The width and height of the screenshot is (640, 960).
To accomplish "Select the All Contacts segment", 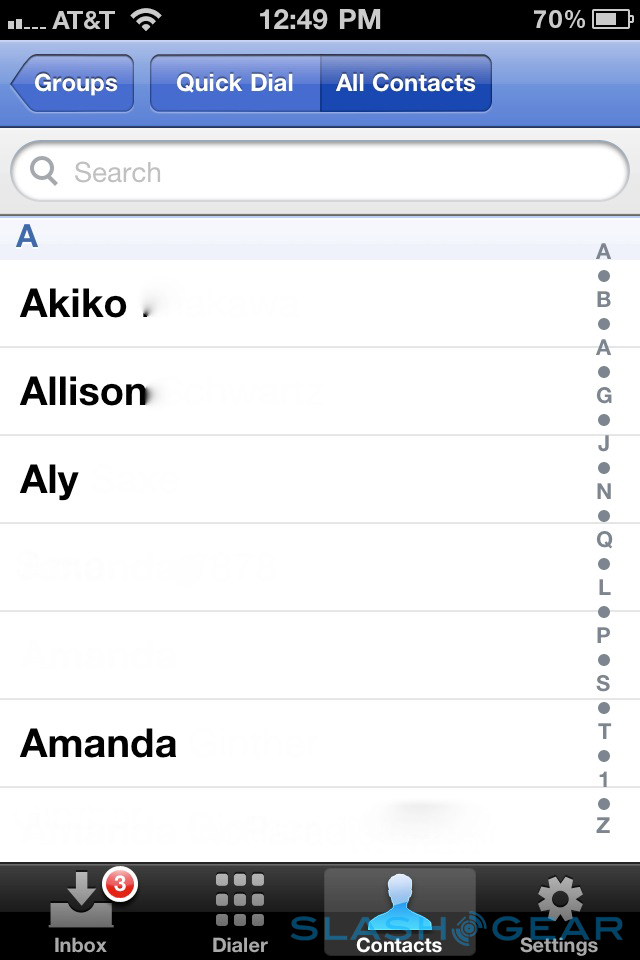I will coord(405,83).
